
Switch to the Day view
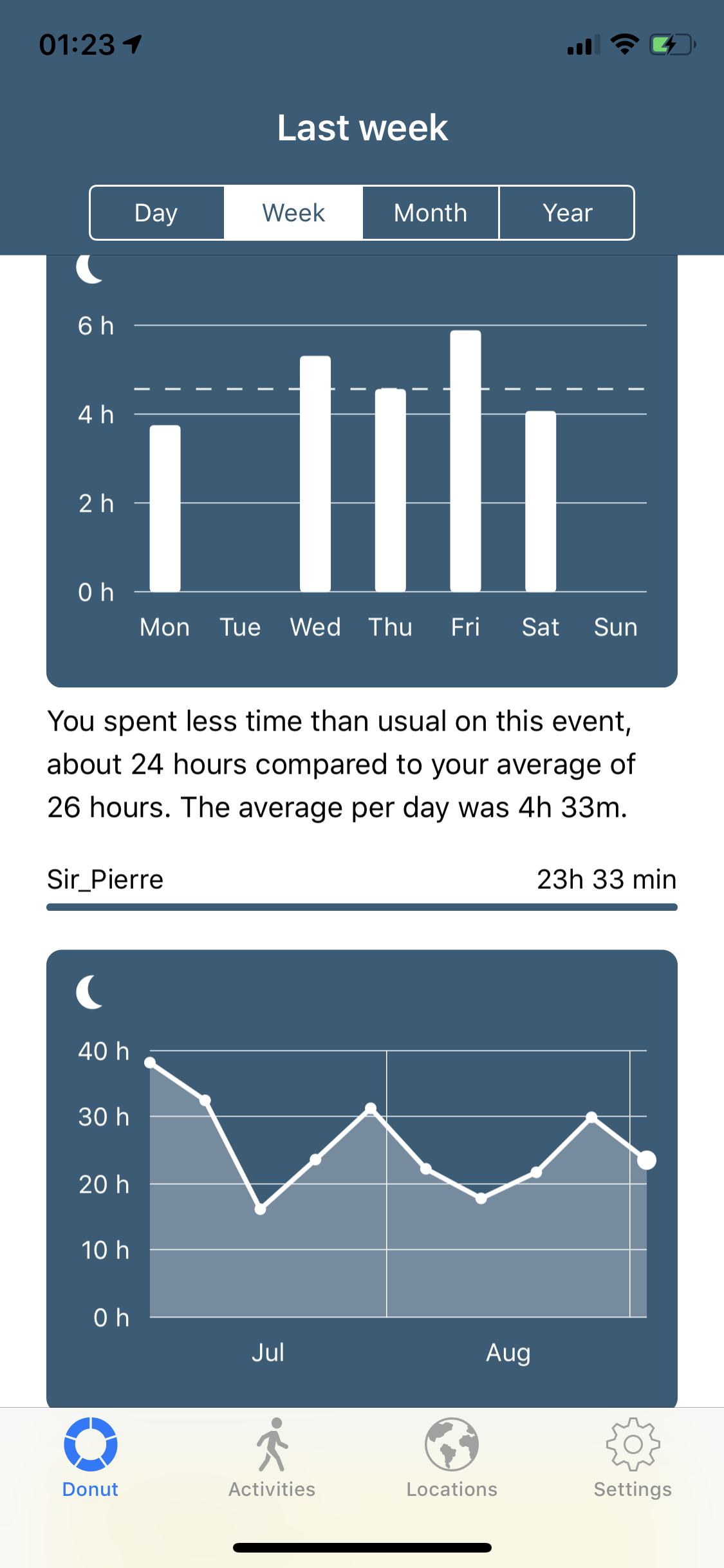157,212
